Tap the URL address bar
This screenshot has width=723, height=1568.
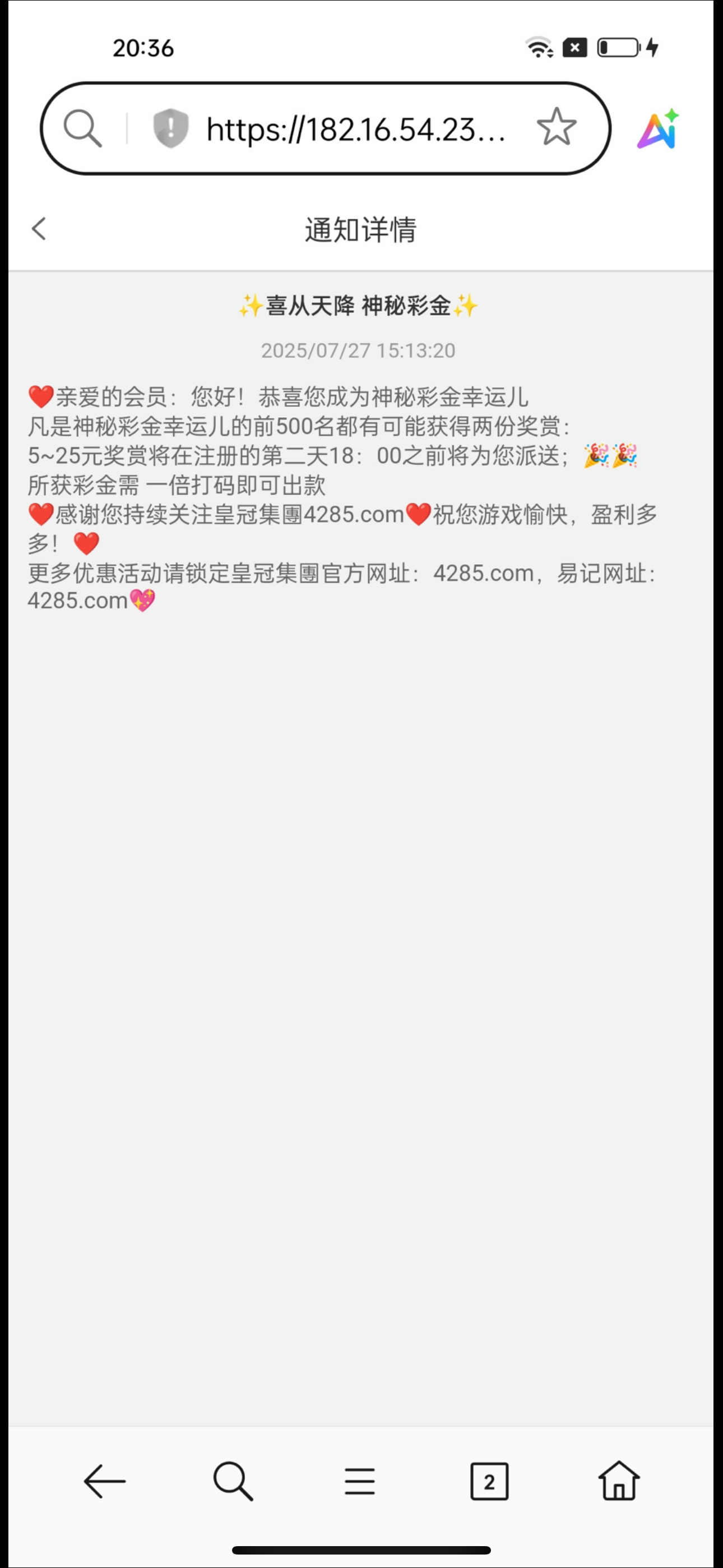pos(356,129)
